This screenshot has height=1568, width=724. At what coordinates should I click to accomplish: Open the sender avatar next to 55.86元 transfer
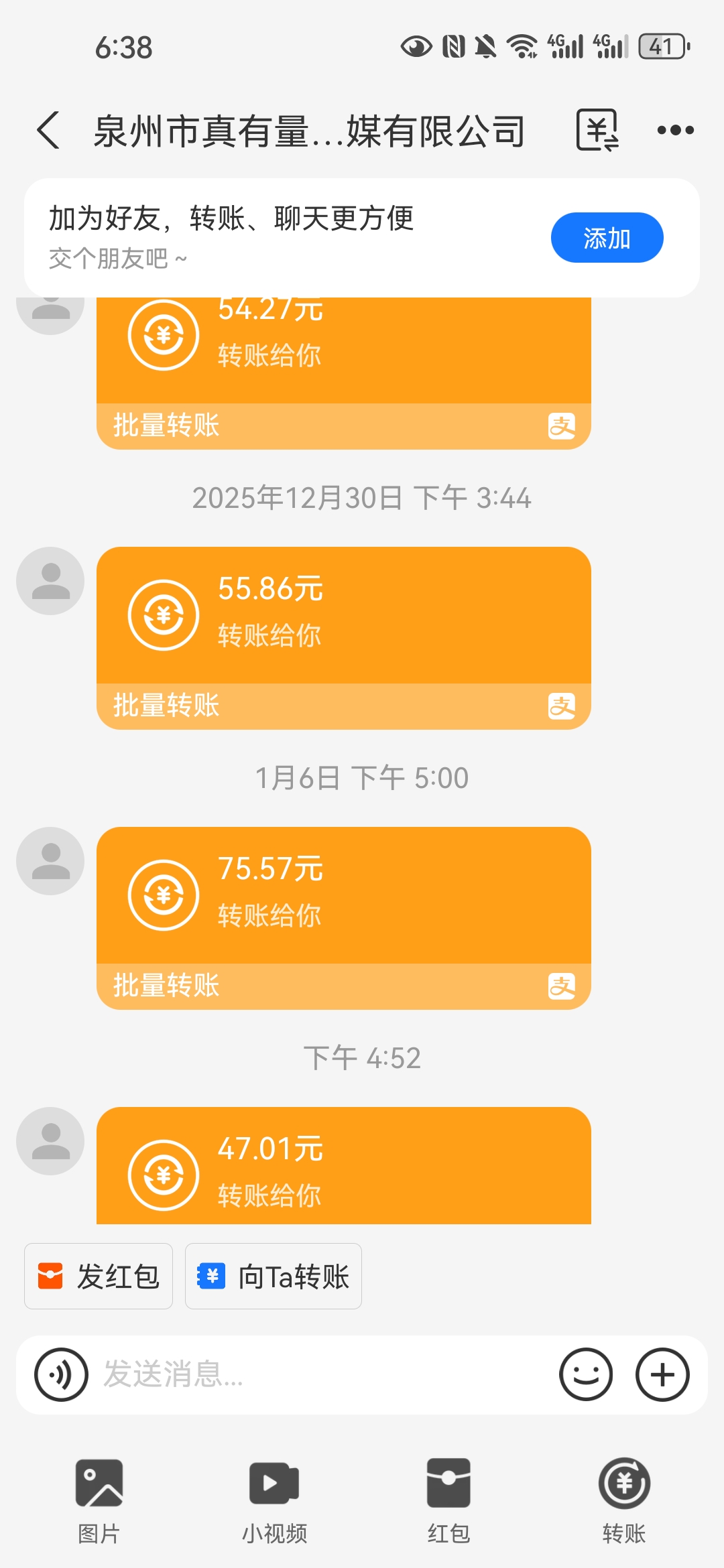[x=50, y=580]
